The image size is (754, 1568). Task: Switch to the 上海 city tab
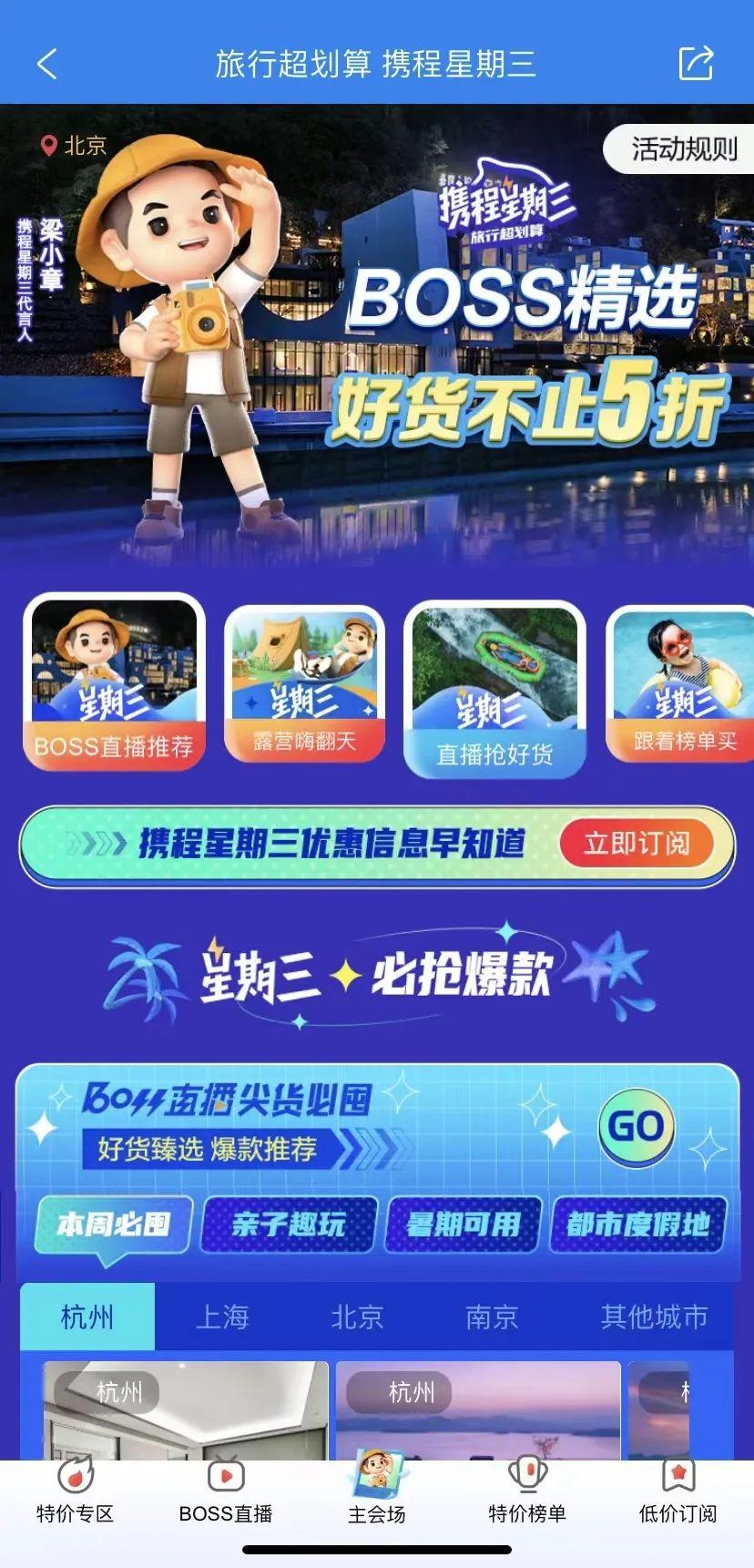222,1317
